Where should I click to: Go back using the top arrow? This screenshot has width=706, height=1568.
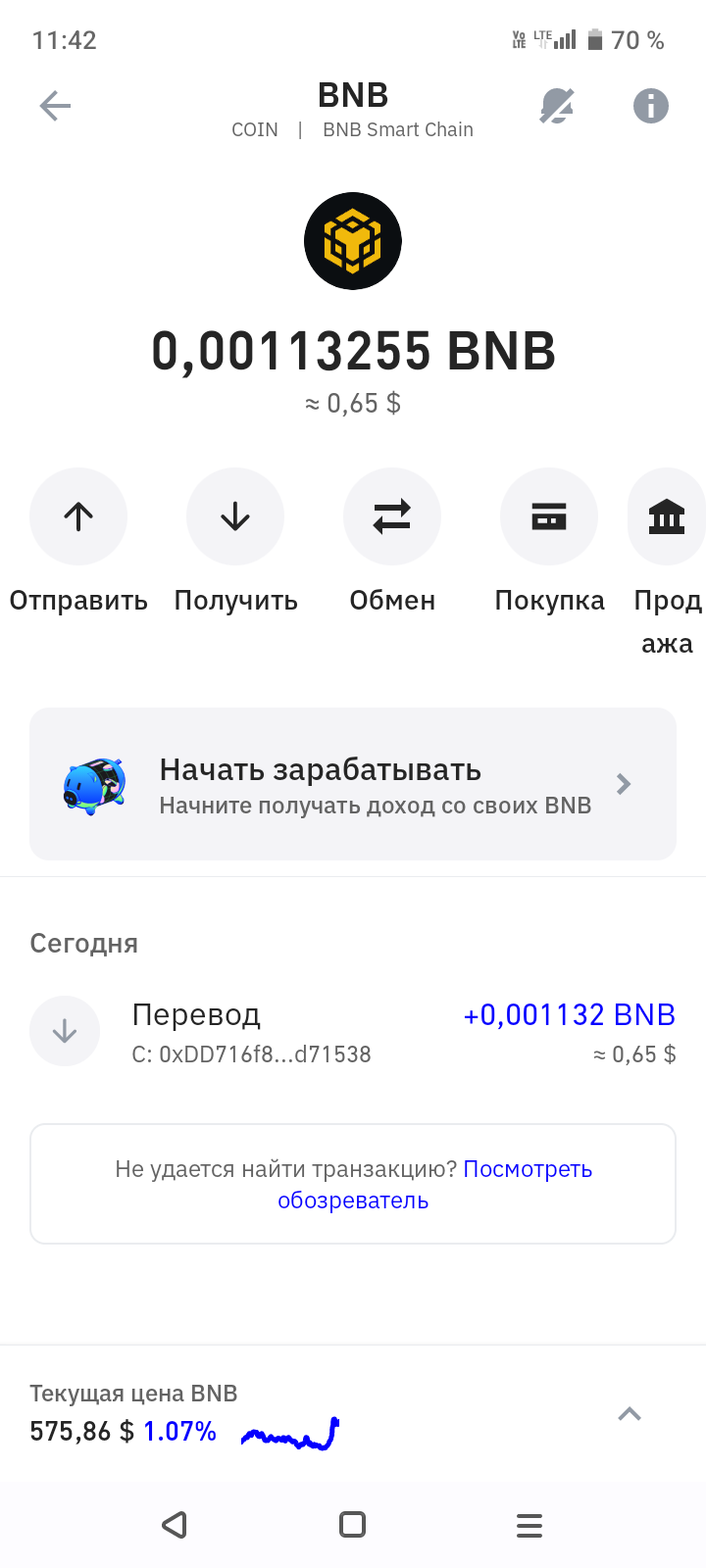point(56,106)
